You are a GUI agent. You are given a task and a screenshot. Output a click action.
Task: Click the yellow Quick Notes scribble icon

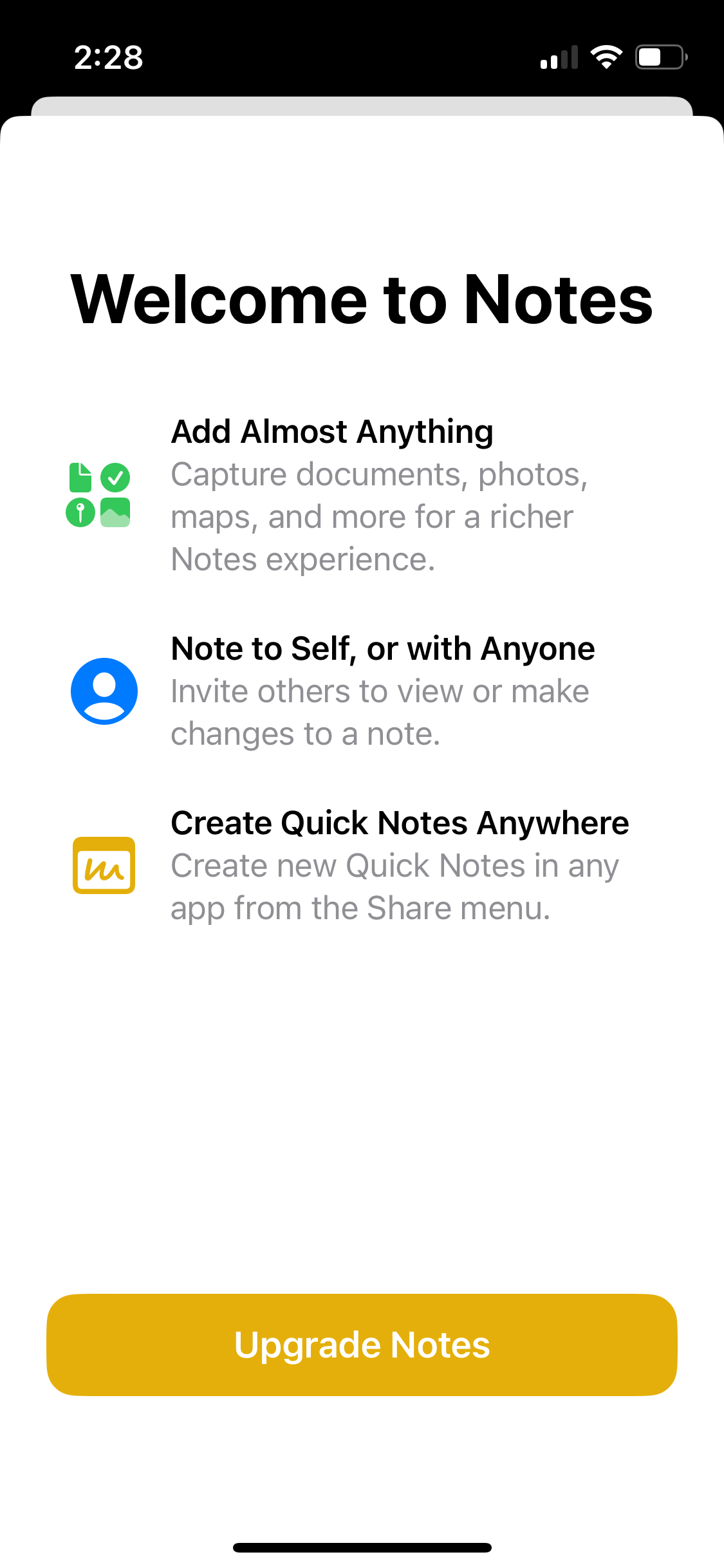(104, 865)
